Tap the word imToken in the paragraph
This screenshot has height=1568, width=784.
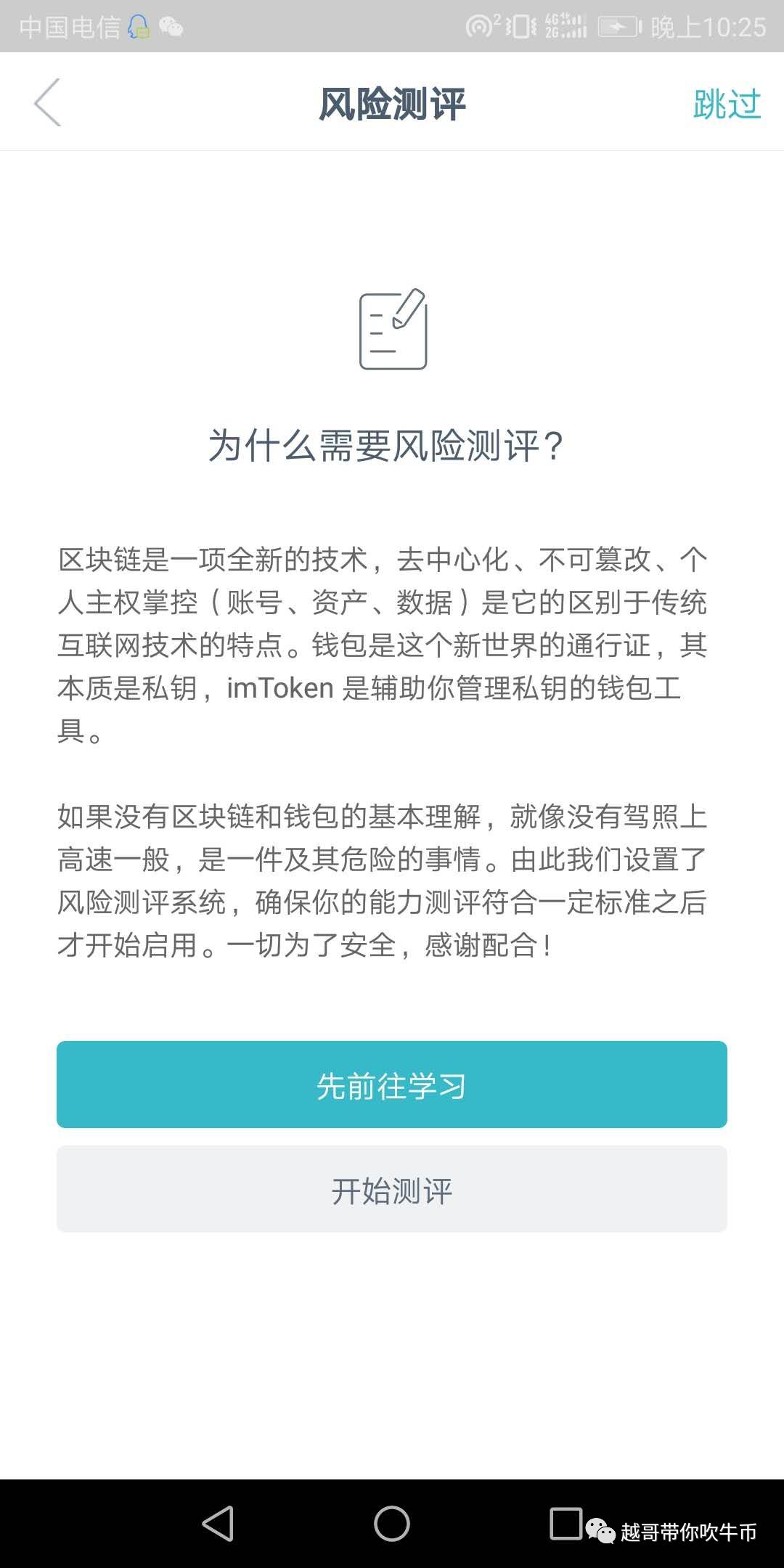(282, 688)
